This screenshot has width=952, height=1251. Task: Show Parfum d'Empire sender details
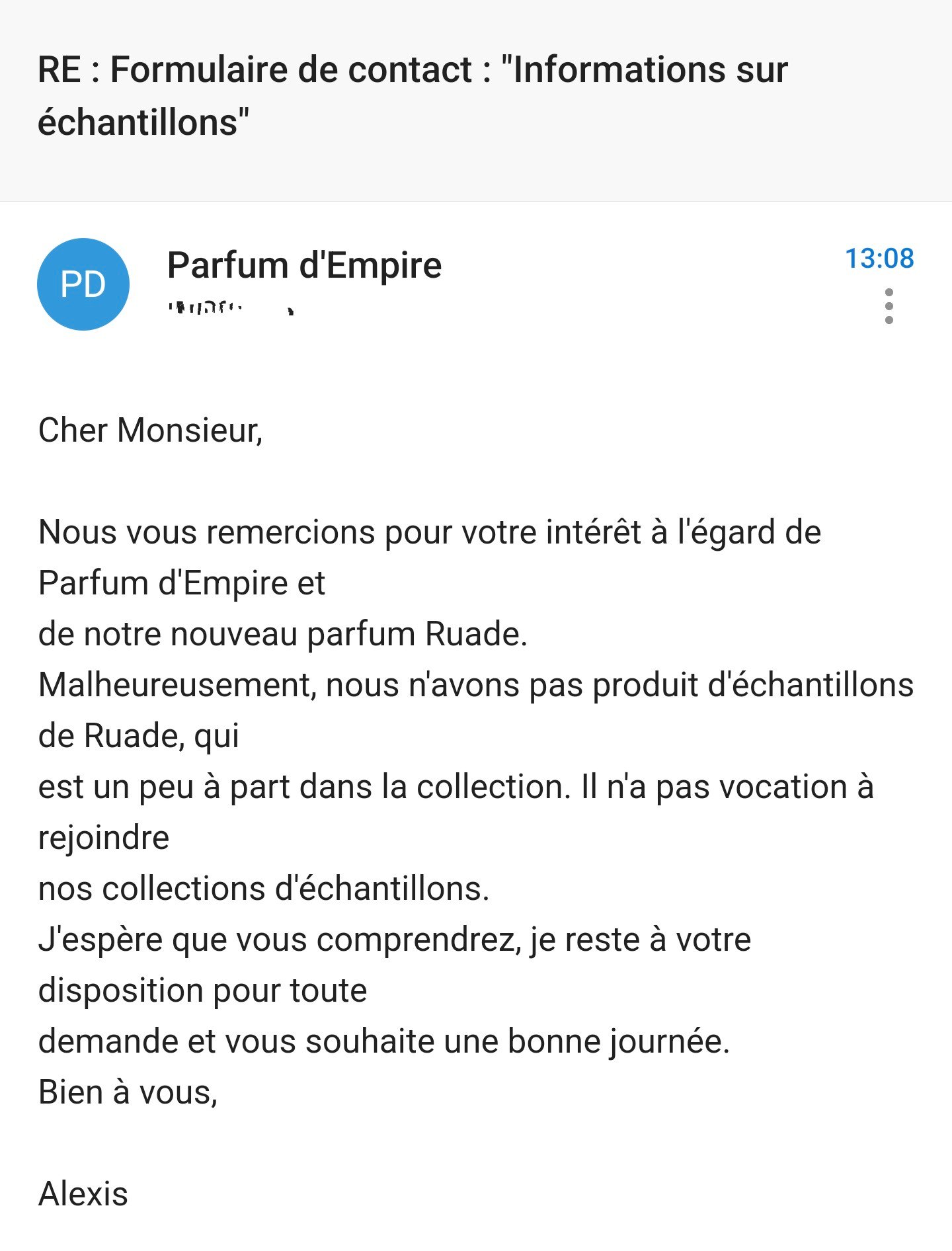[x=304, y=266]
